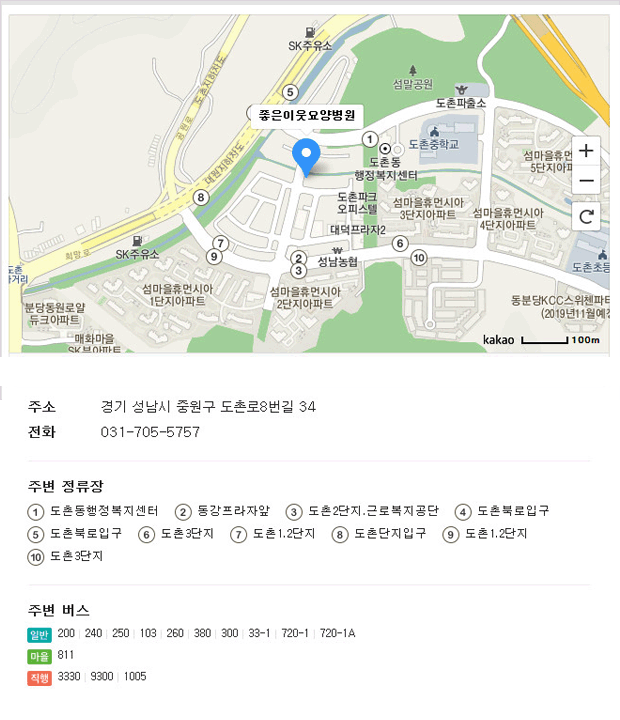This screenshot has width=620, height=720.
Task: Zoom out on the map
Action: [x=586, y=181]
